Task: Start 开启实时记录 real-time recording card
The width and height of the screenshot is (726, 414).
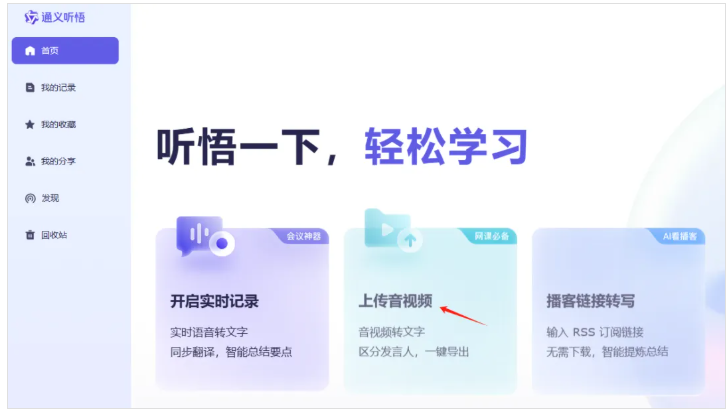Action: (x=241, y=310)
